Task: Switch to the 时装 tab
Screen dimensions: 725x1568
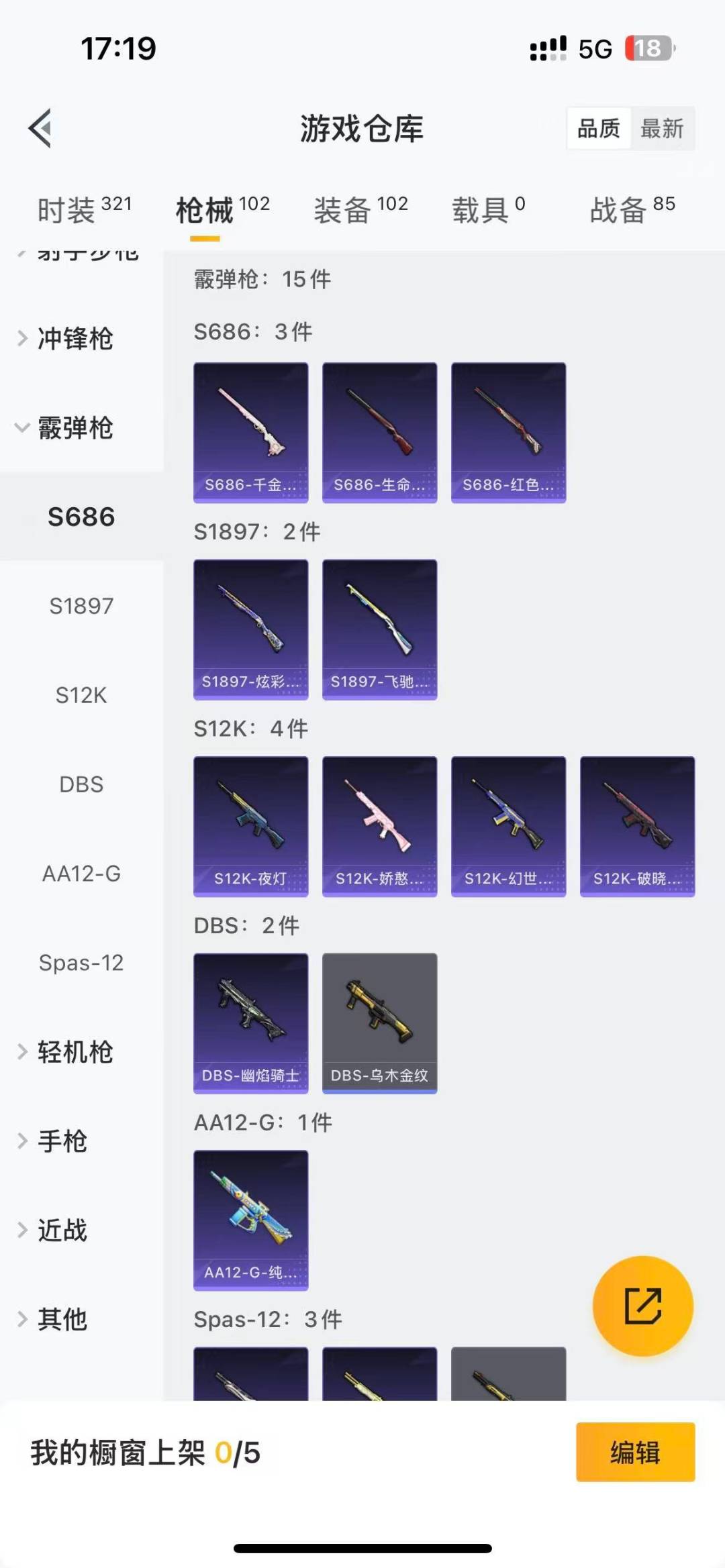Action: pyautogui.click(x=84, y=210)
